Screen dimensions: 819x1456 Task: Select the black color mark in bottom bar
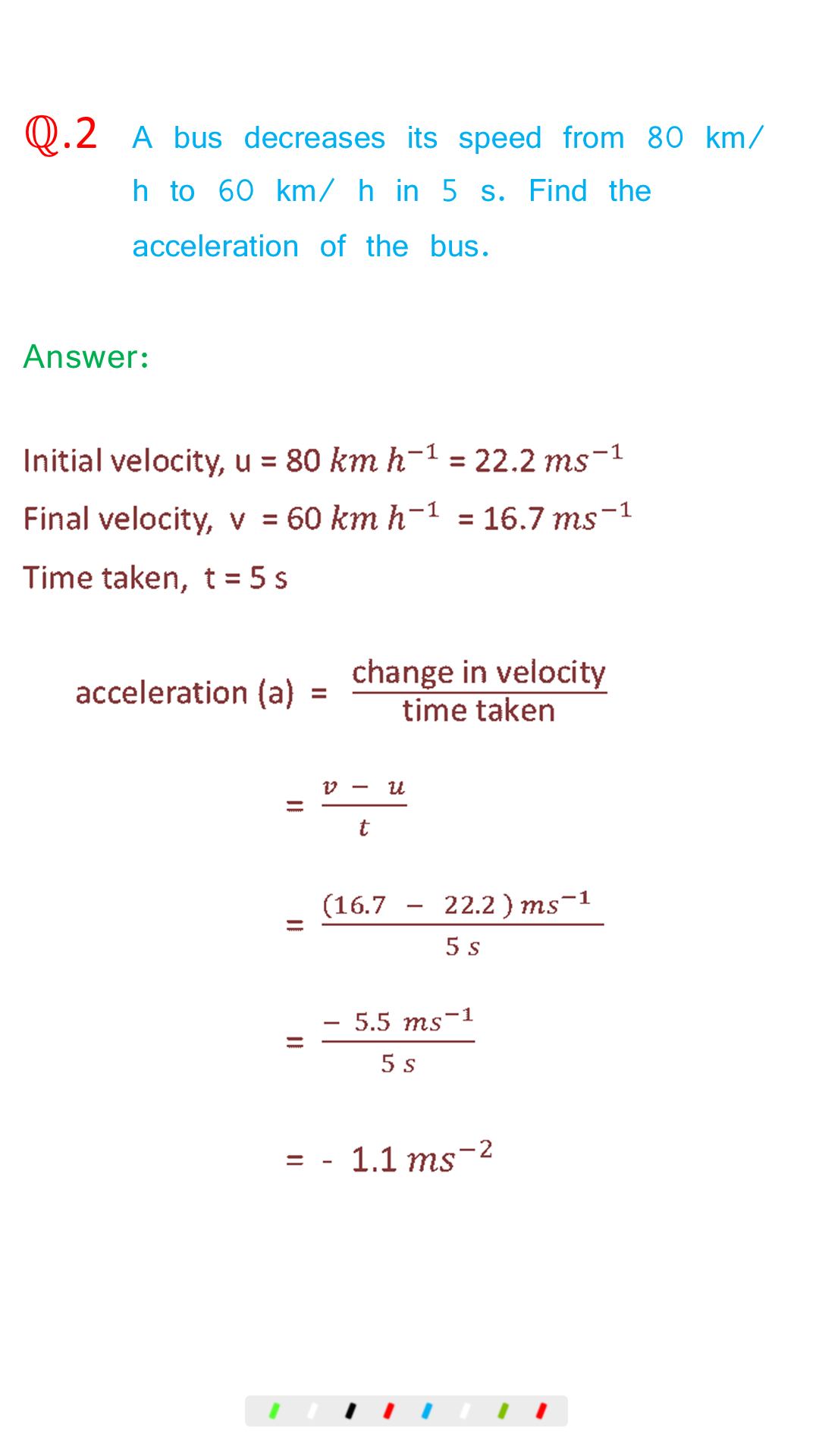coord(350,1410)
